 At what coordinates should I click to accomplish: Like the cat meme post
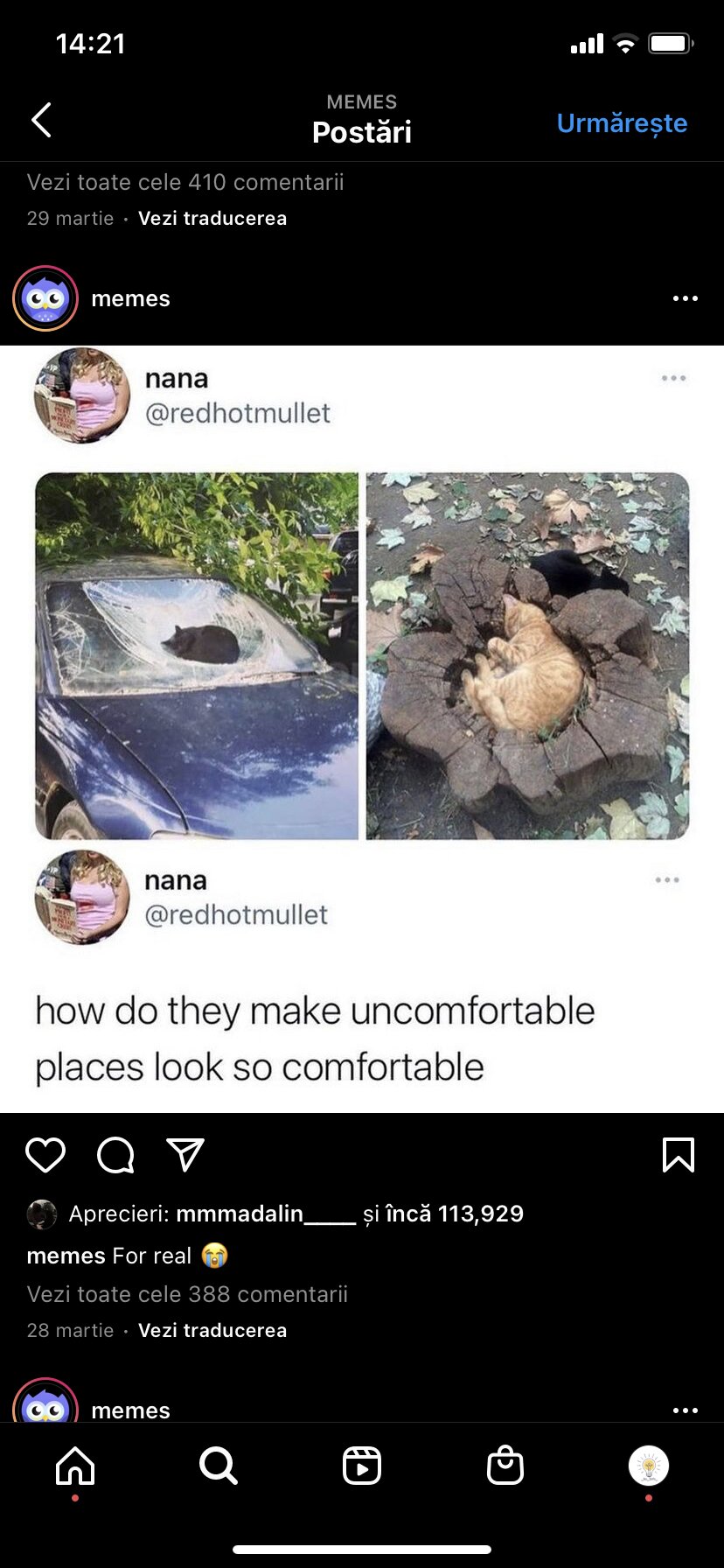(45, 1155)
